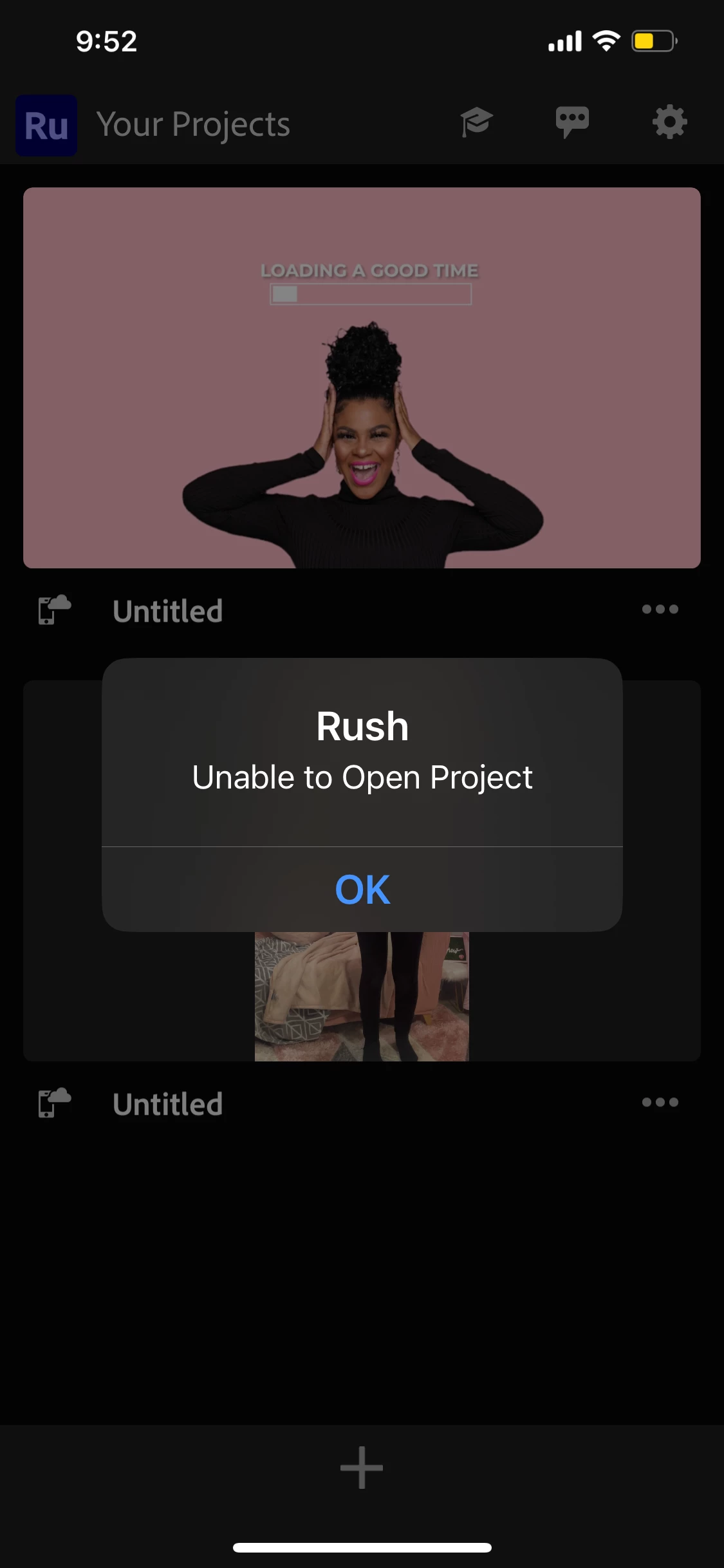Open settings via the gear icon
Viewport: 724px width, 1568px height.
pos(669,122)
